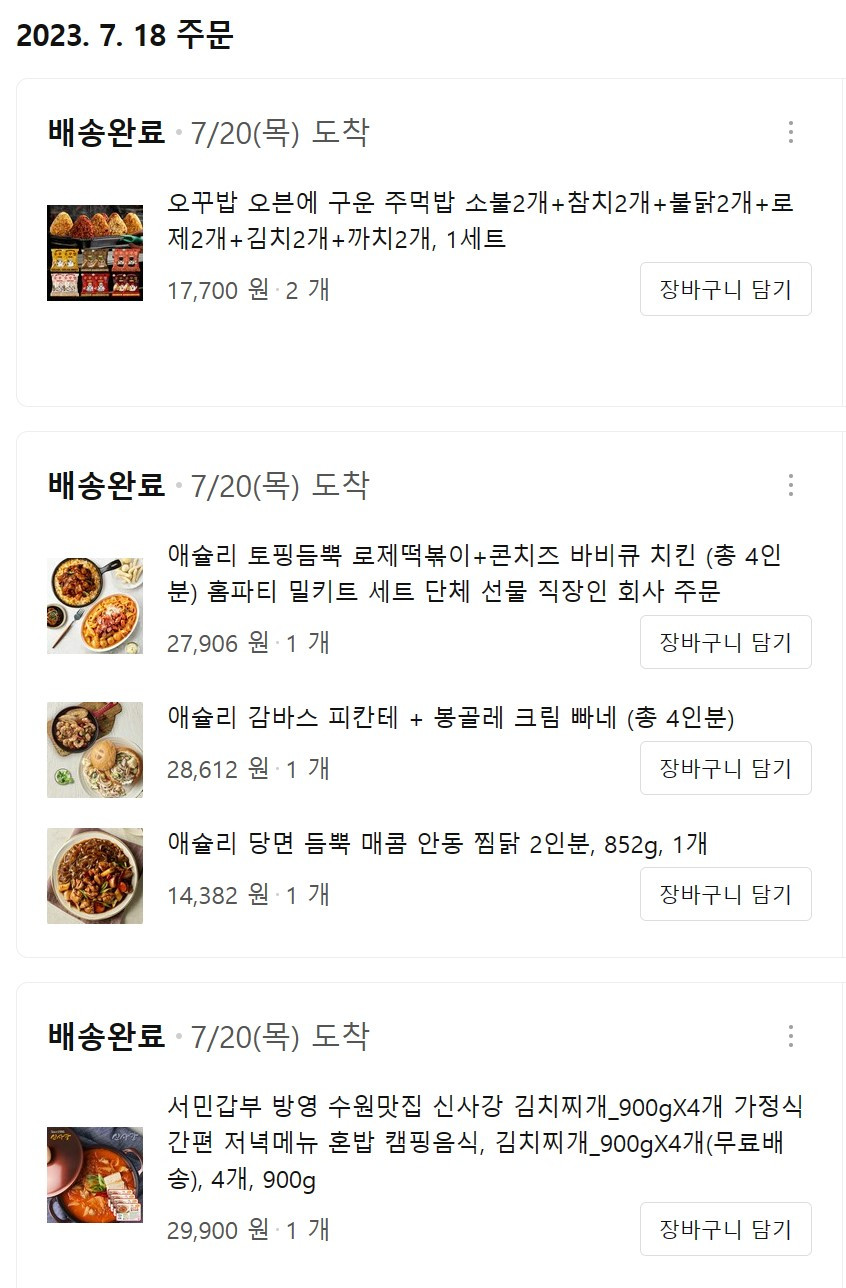Open 오꾸밥 주먹밥 product image
The image size is (846, 1288).
95,252
